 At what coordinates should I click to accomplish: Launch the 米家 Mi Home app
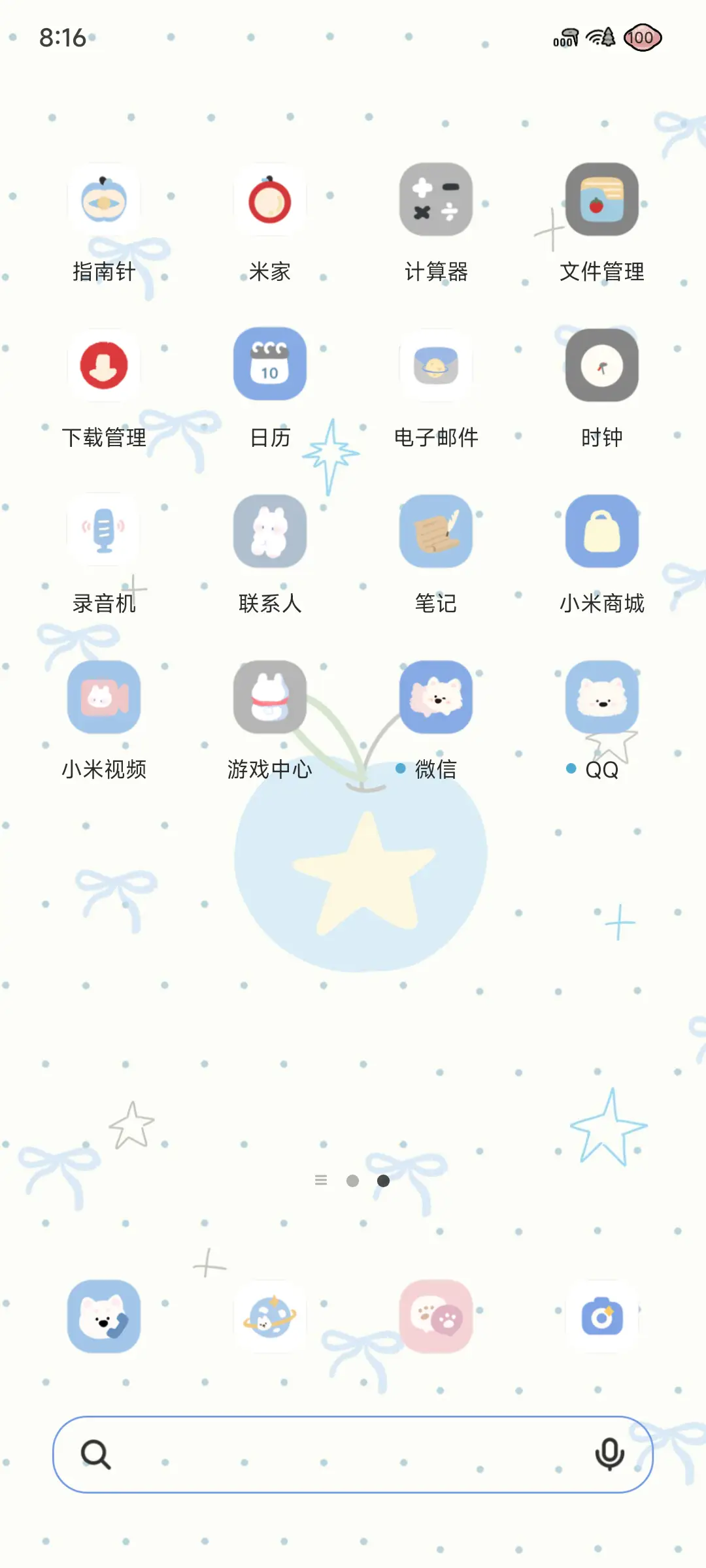pos(270,199)
